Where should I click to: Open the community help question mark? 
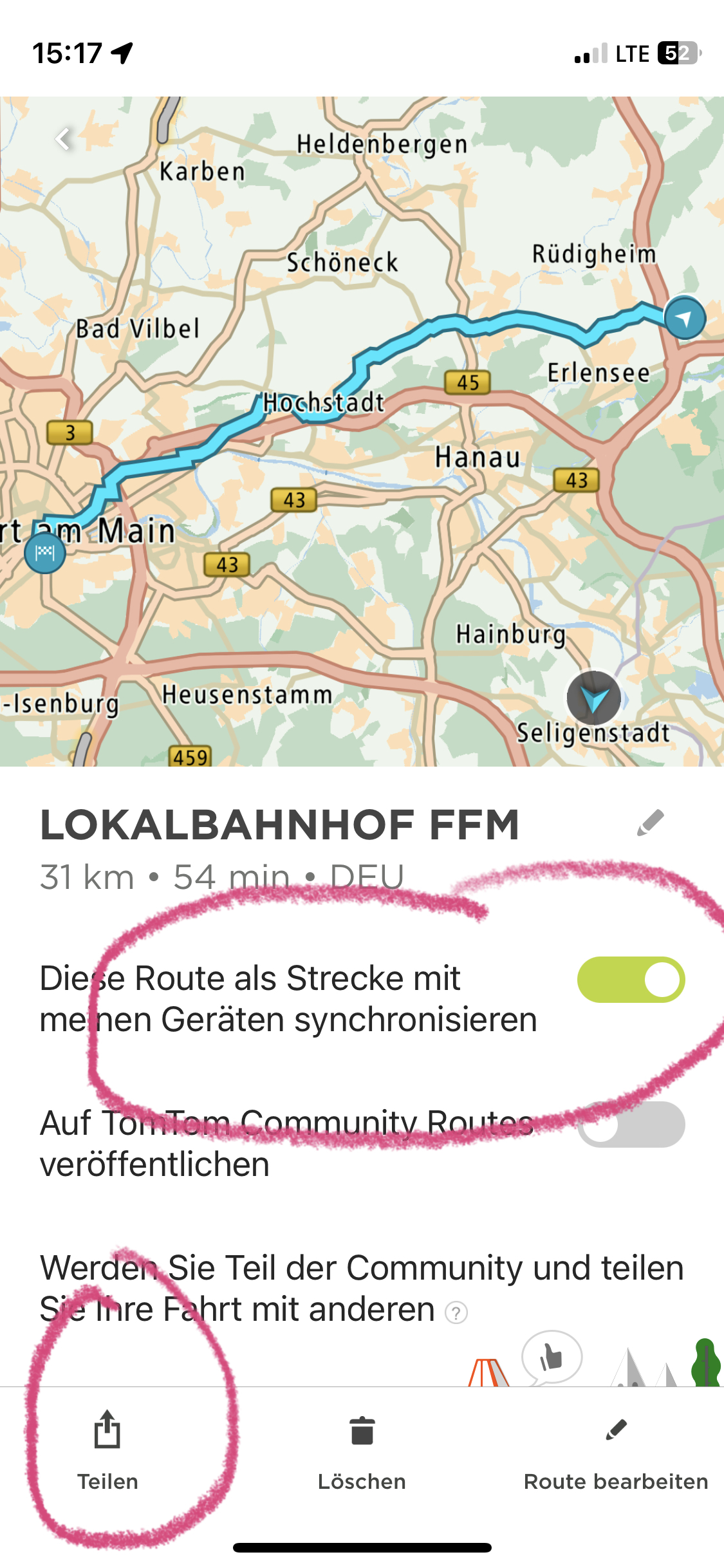(x=456, y=1312)
